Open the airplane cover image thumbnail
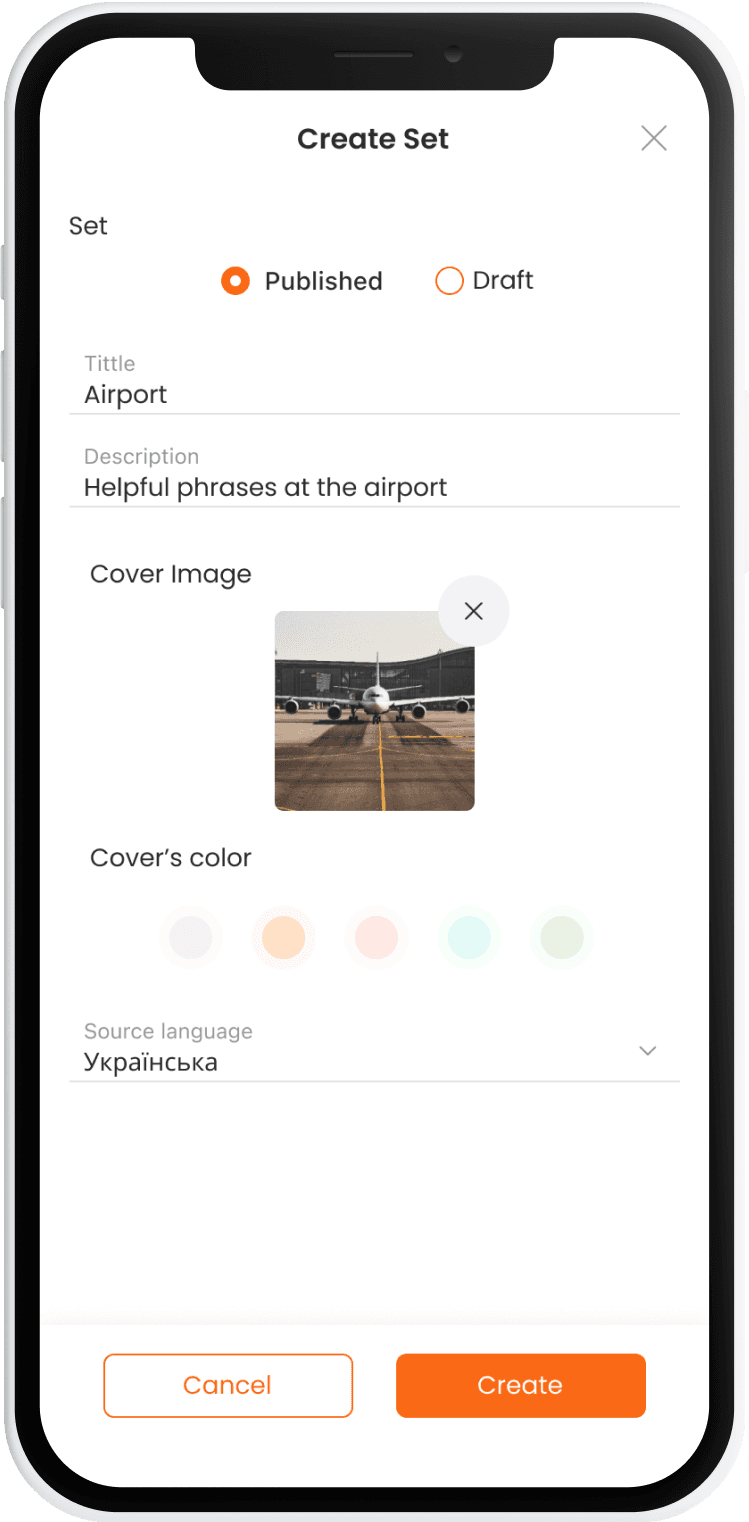749x1522 pixels. tap(374, 711)
